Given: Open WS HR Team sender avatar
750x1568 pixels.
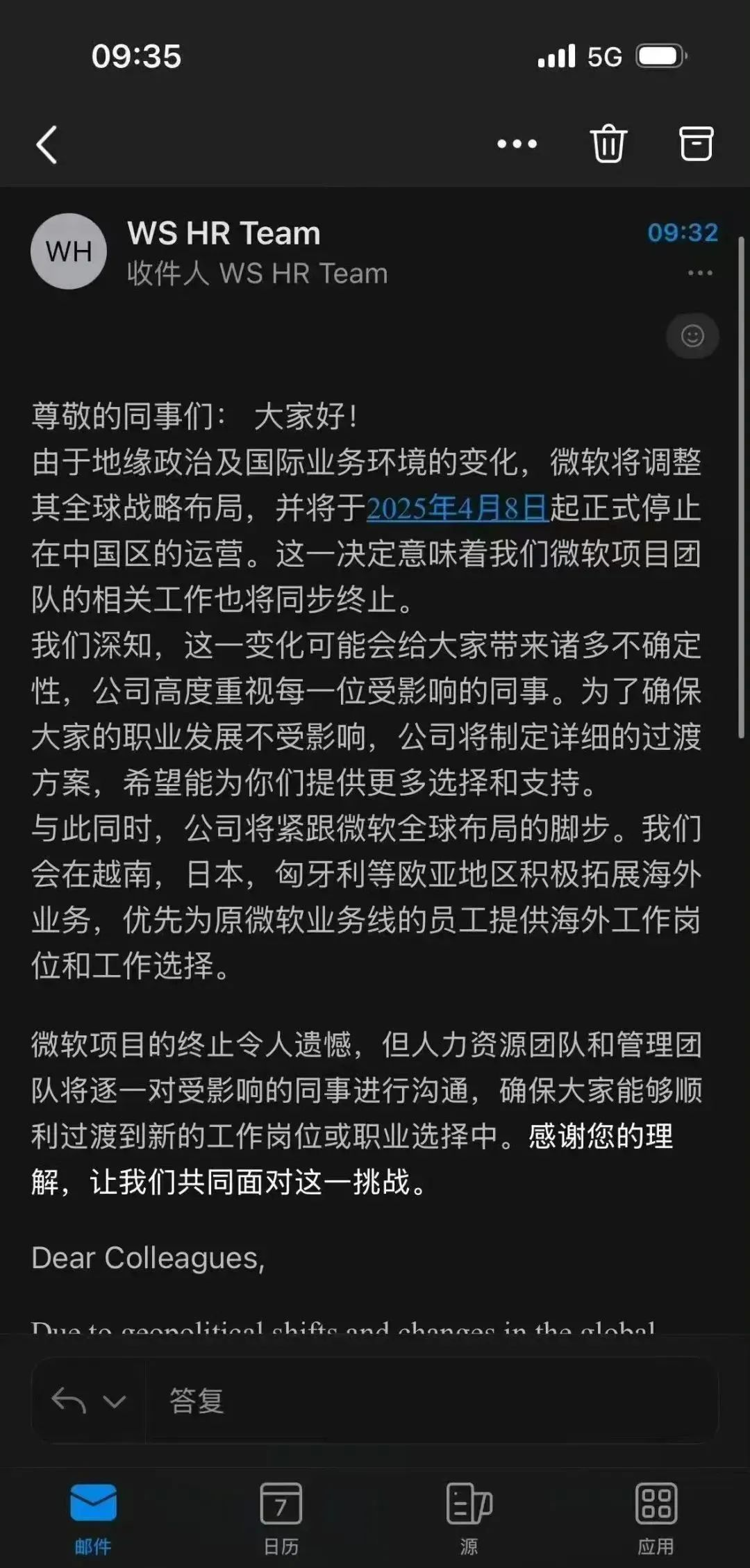Looking at the screenshot, I should click(69, 251).
